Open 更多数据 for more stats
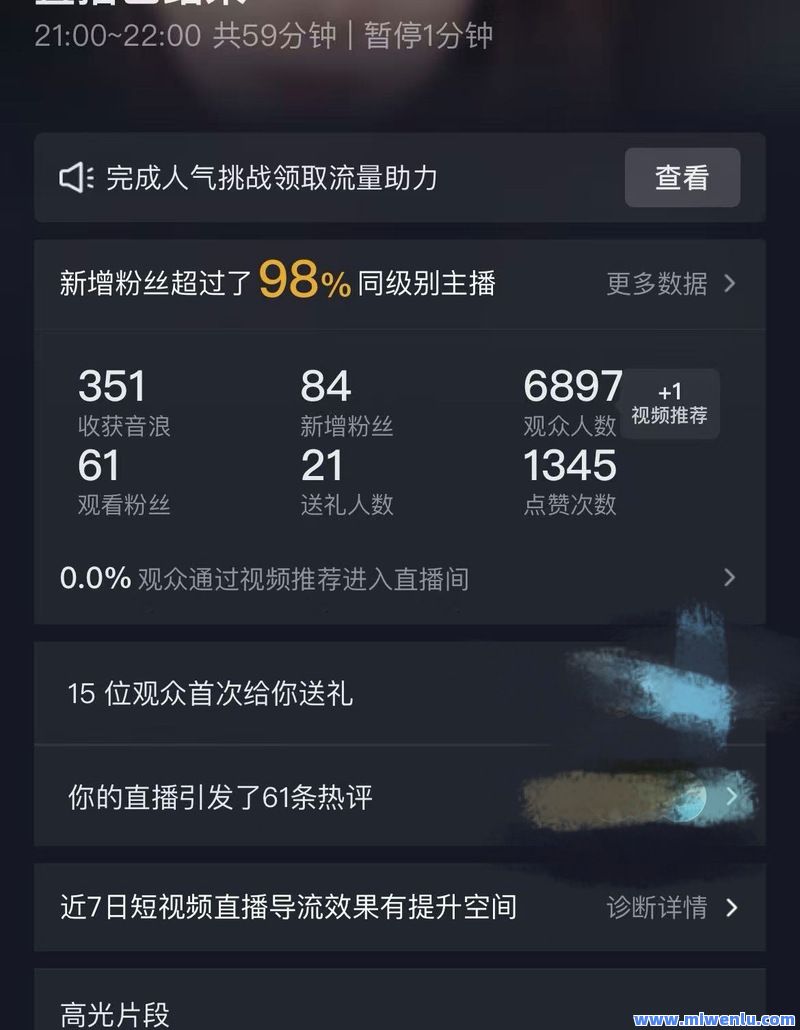Image resolution: width=800 pixels, height=1030 pixels. (670, 283)
